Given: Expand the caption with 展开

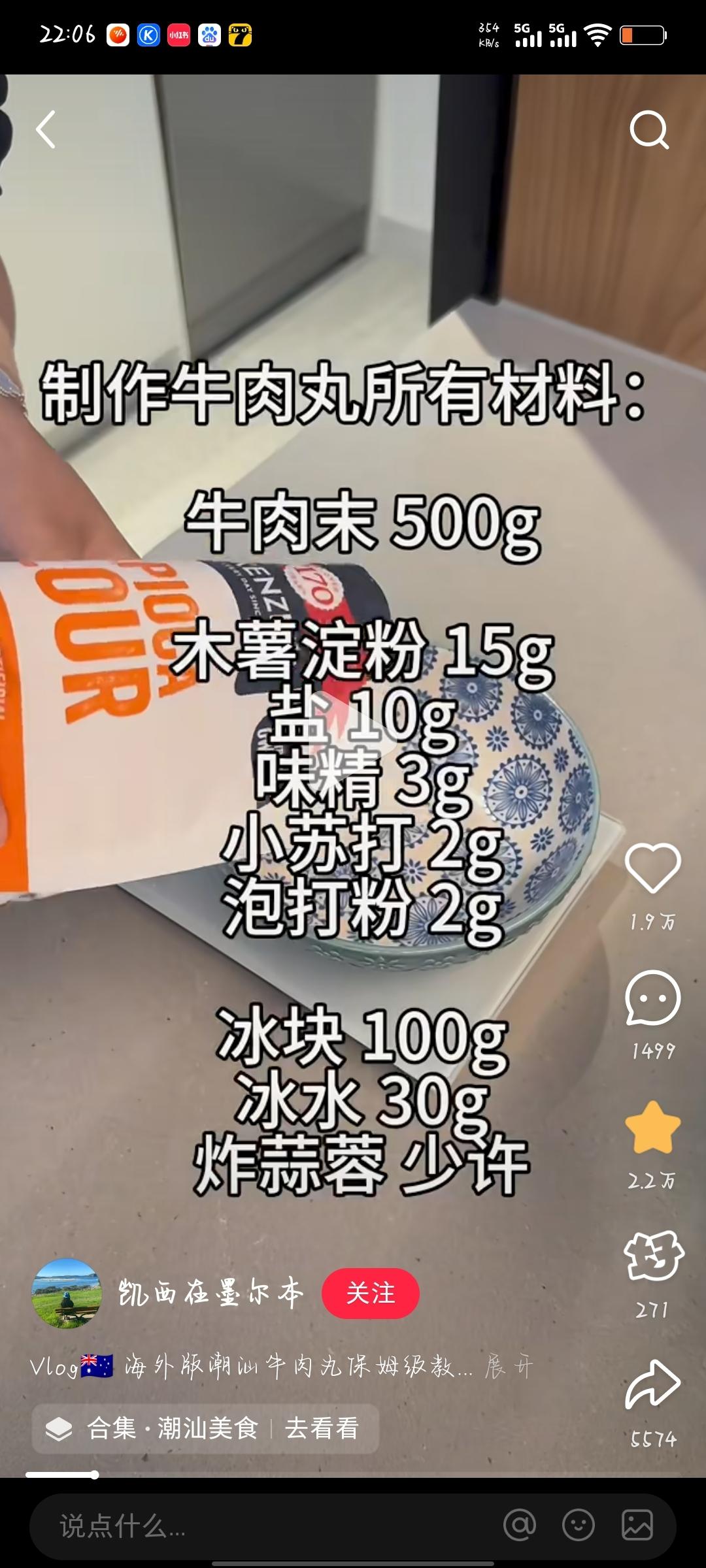Looking at the screenshot, I should click(509, 1366).
